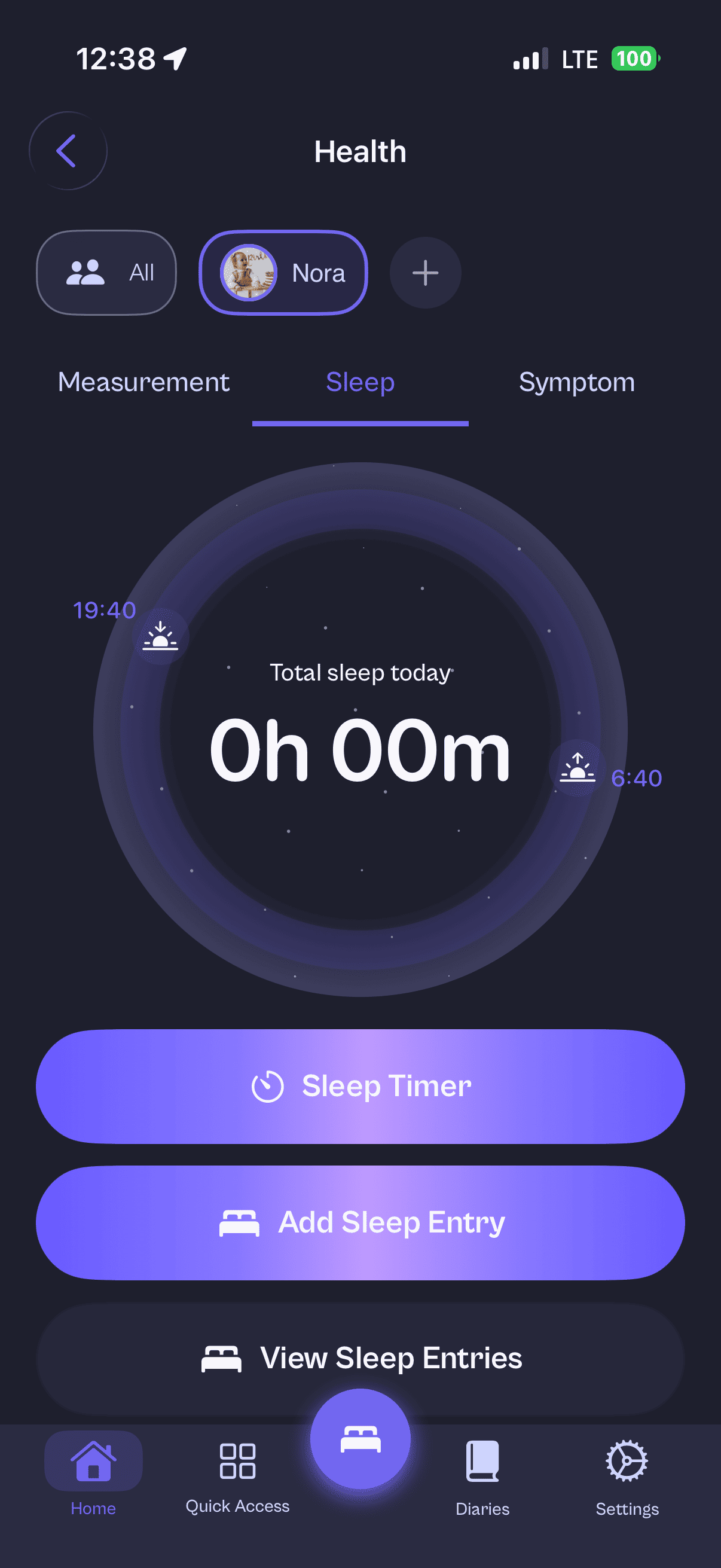Select the All profiles chip
The height and width of the screenshot is (1568, 721).
coord(106,273)
